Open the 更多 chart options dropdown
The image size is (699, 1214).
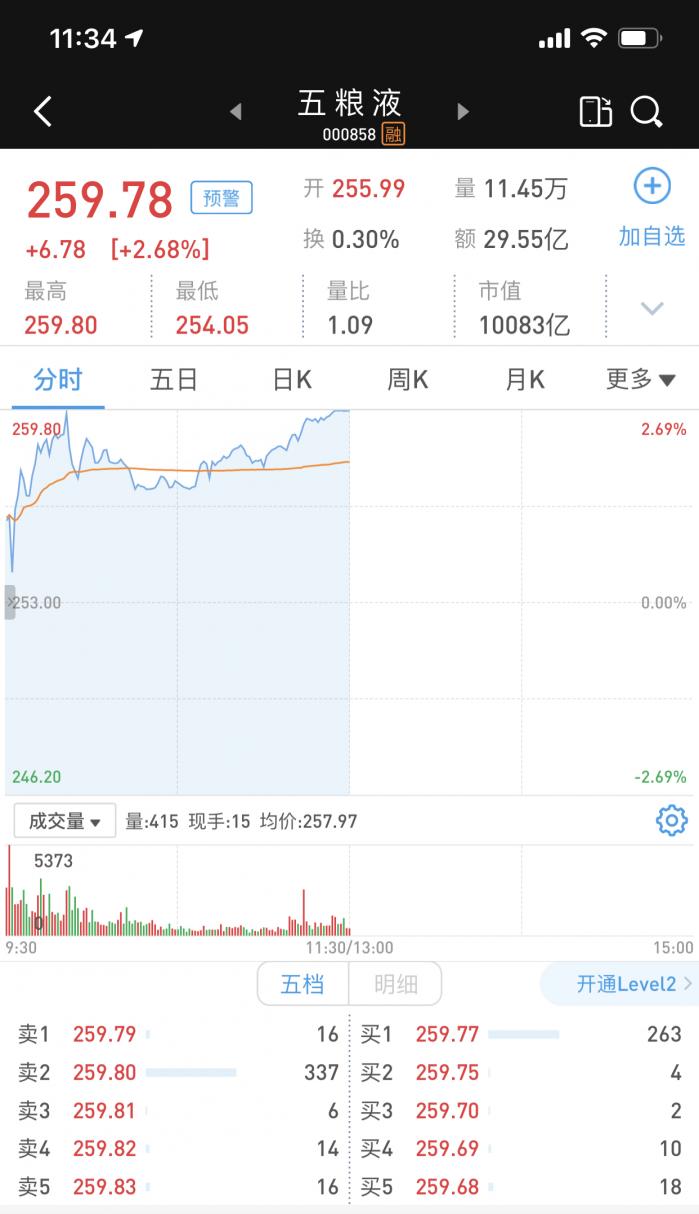640,380
